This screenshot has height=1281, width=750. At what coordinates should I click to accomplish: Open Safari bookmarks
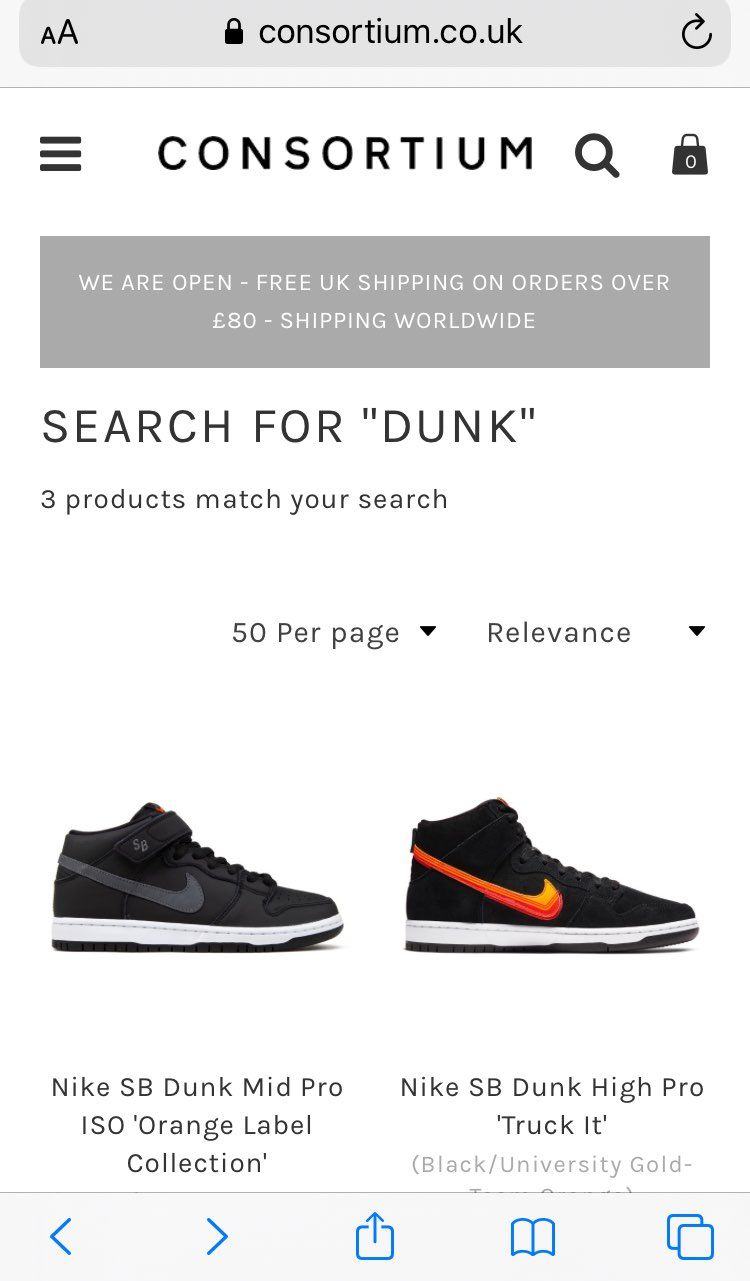[532, 1238]
